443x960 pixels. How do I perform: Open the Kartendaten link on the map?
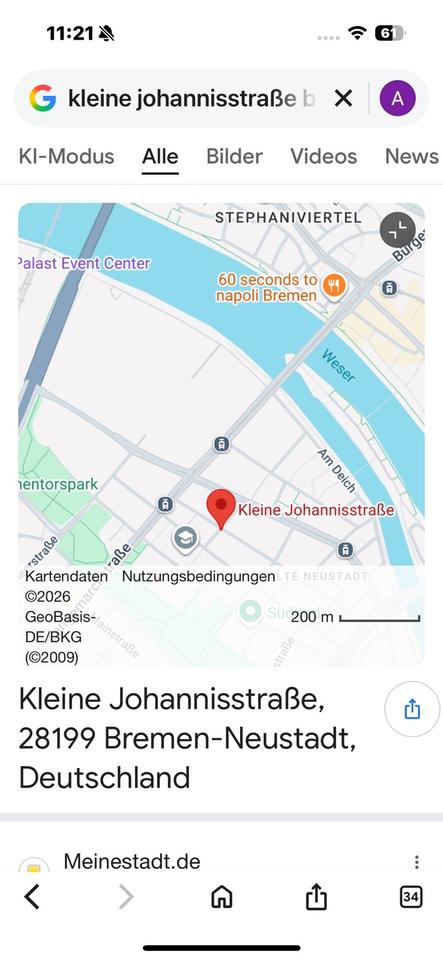[x=66, y=576]
